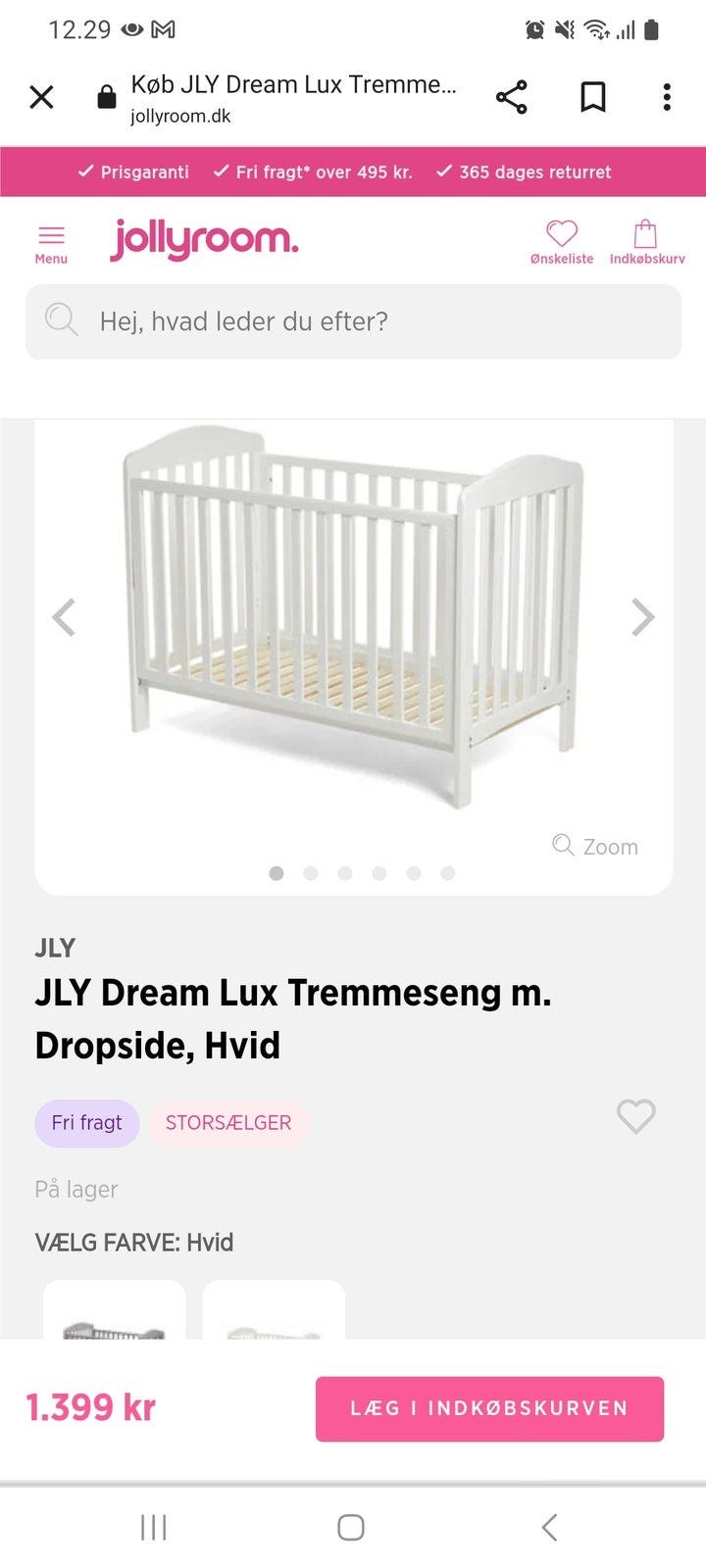
Task: Go back with the system back button
Action: 550,1527
